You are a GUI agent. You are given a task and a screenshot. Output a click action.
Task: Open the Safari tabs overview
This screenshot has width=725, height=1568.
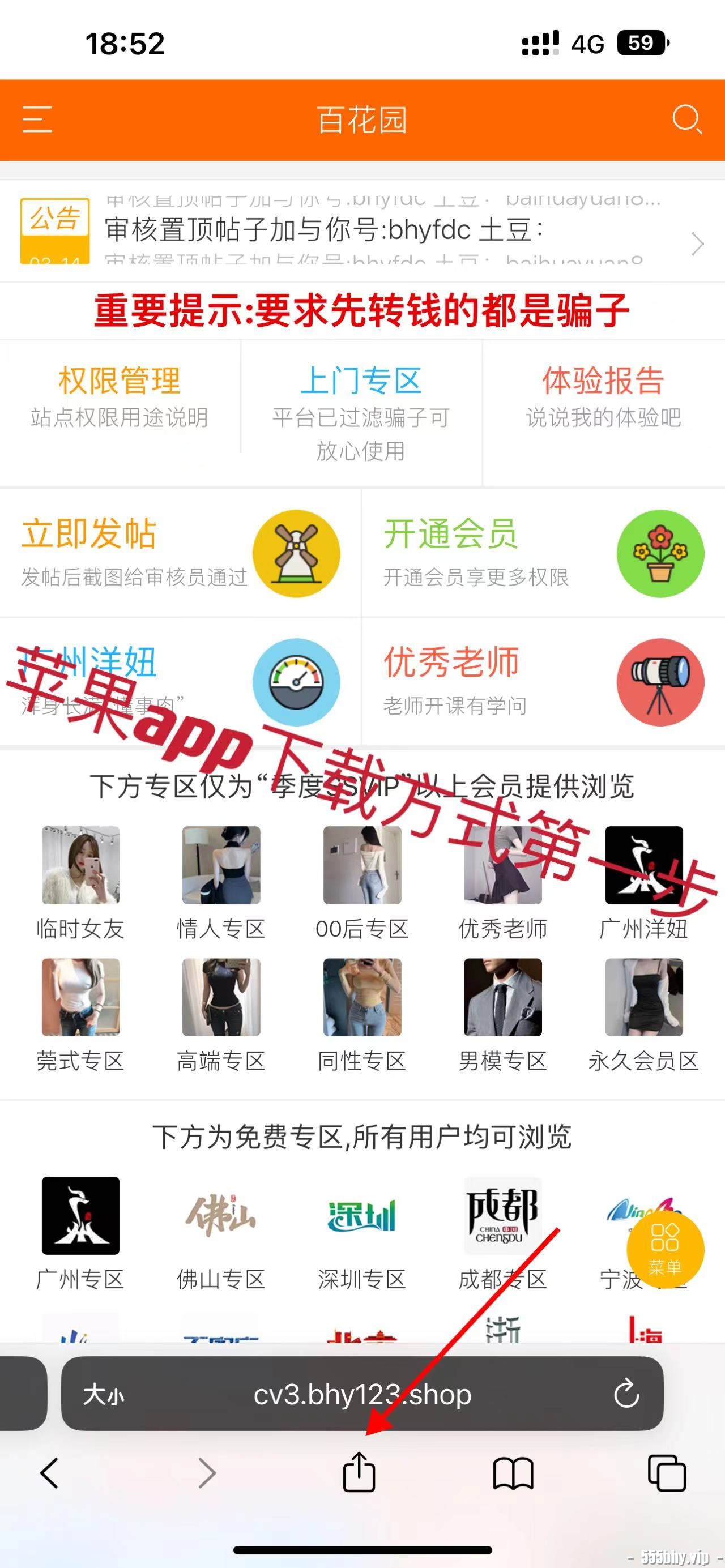coord(667,1473)
